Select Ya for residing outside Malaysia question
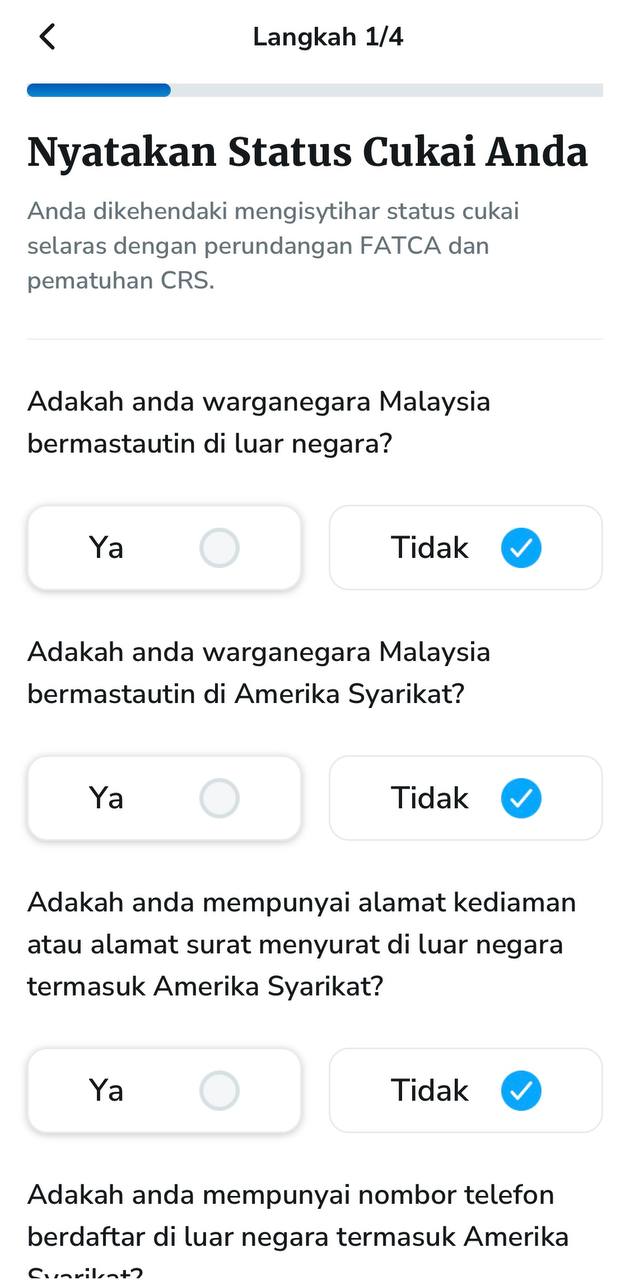Image resolution: width=630 pixels, height=1280 pixels. (164, 548)
